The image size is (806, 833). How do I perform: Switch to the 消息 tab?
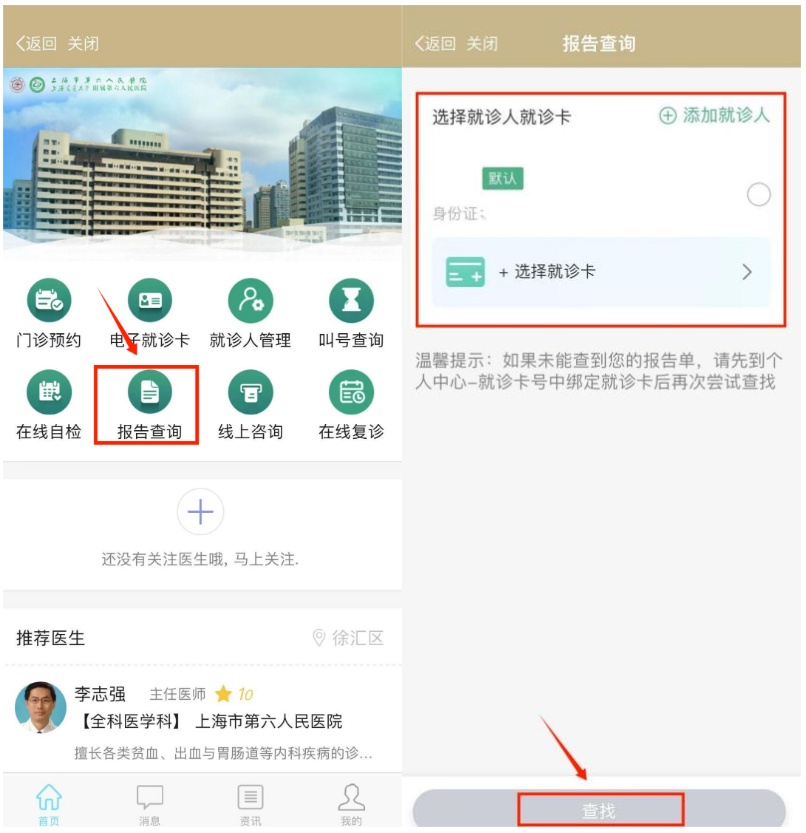(149, 805)
